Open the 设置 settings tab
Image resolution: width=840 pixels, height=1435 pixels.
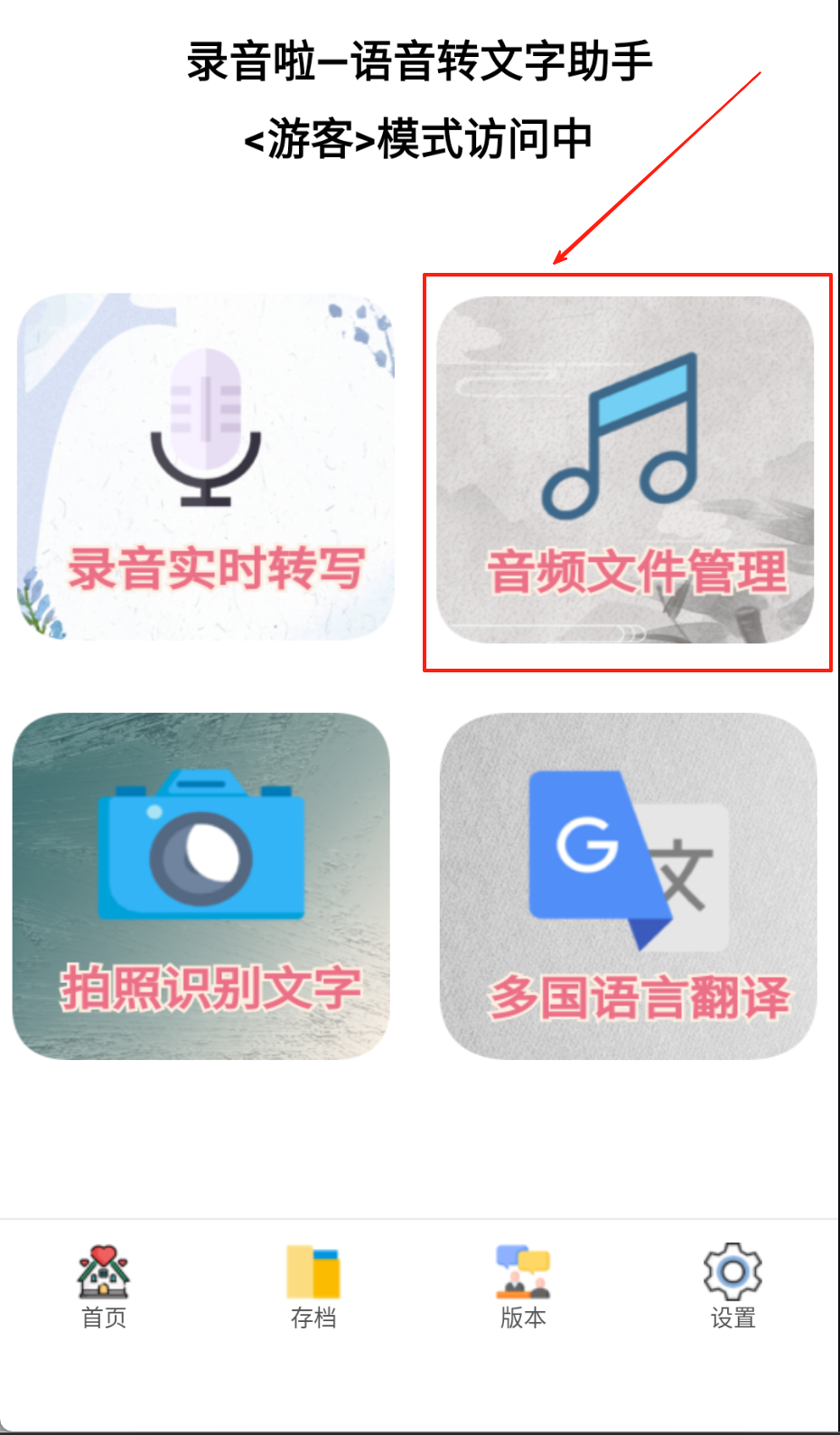733,1286
